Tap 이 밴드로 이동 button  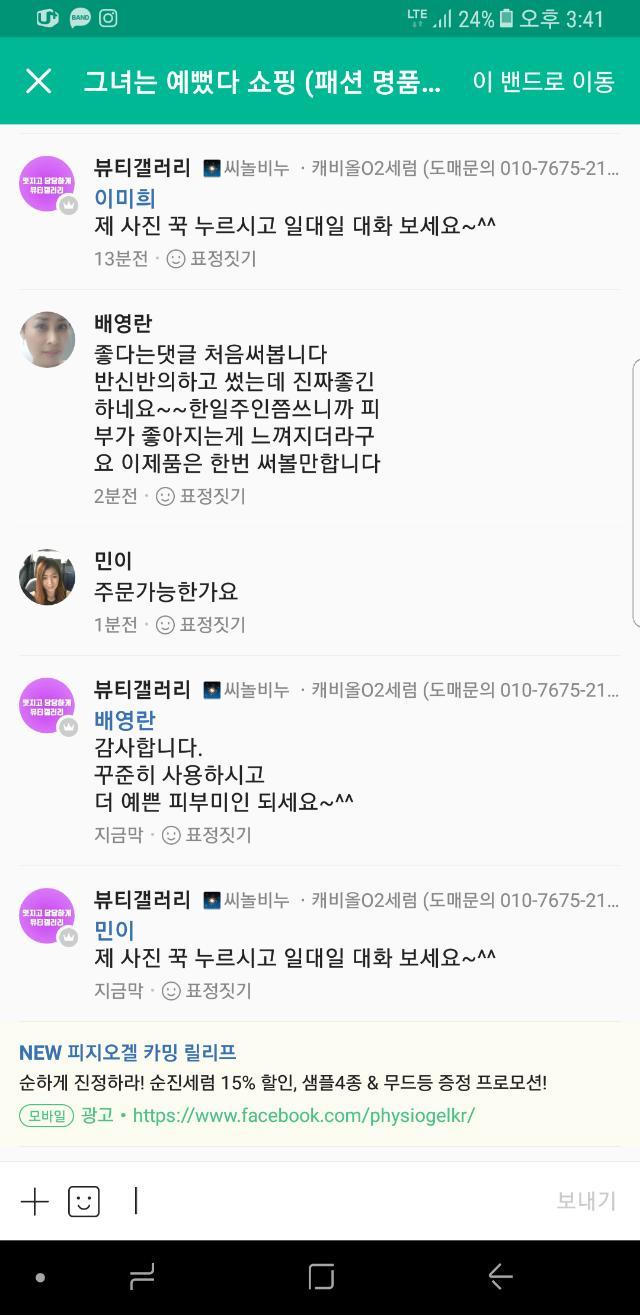[x=543, y=82]
